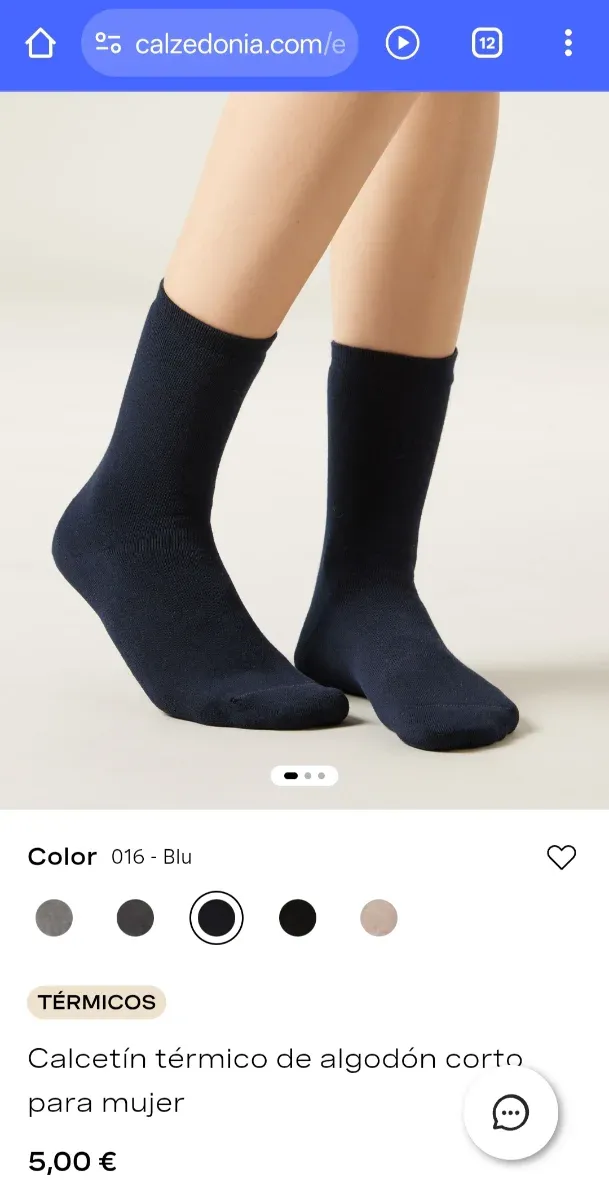The image size is (609, 1200).
Task: Select the light grey color swatch
Action: pos(54,917)
